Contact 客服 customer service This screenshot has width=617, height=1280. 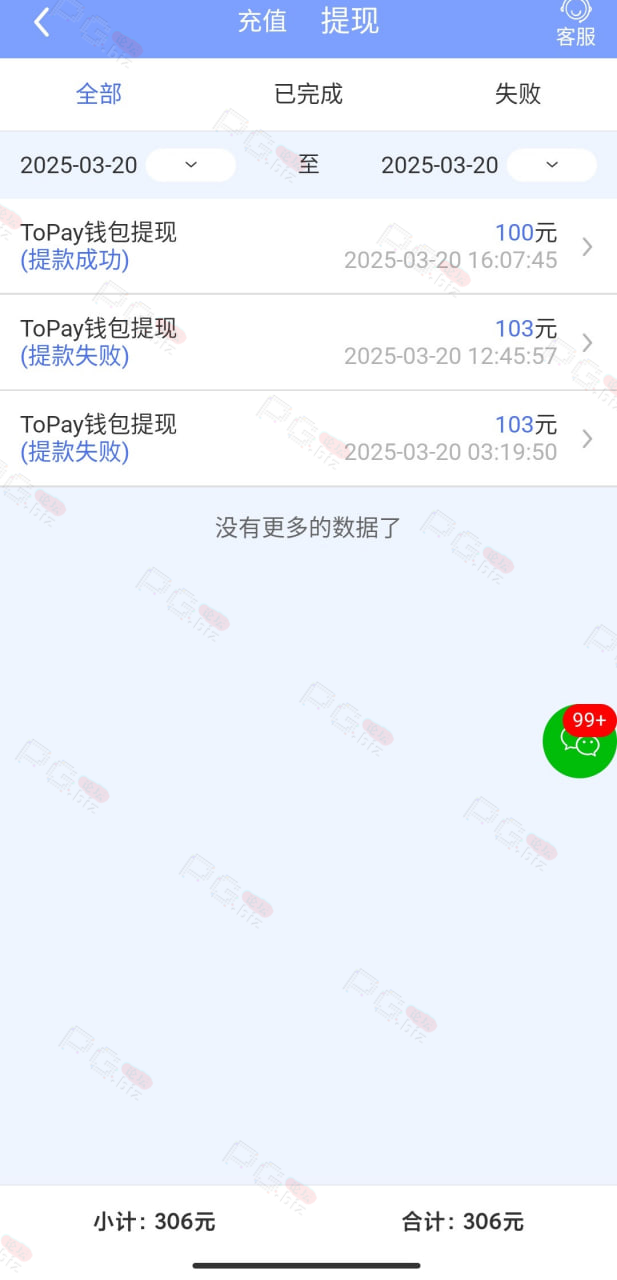point(576,24)
